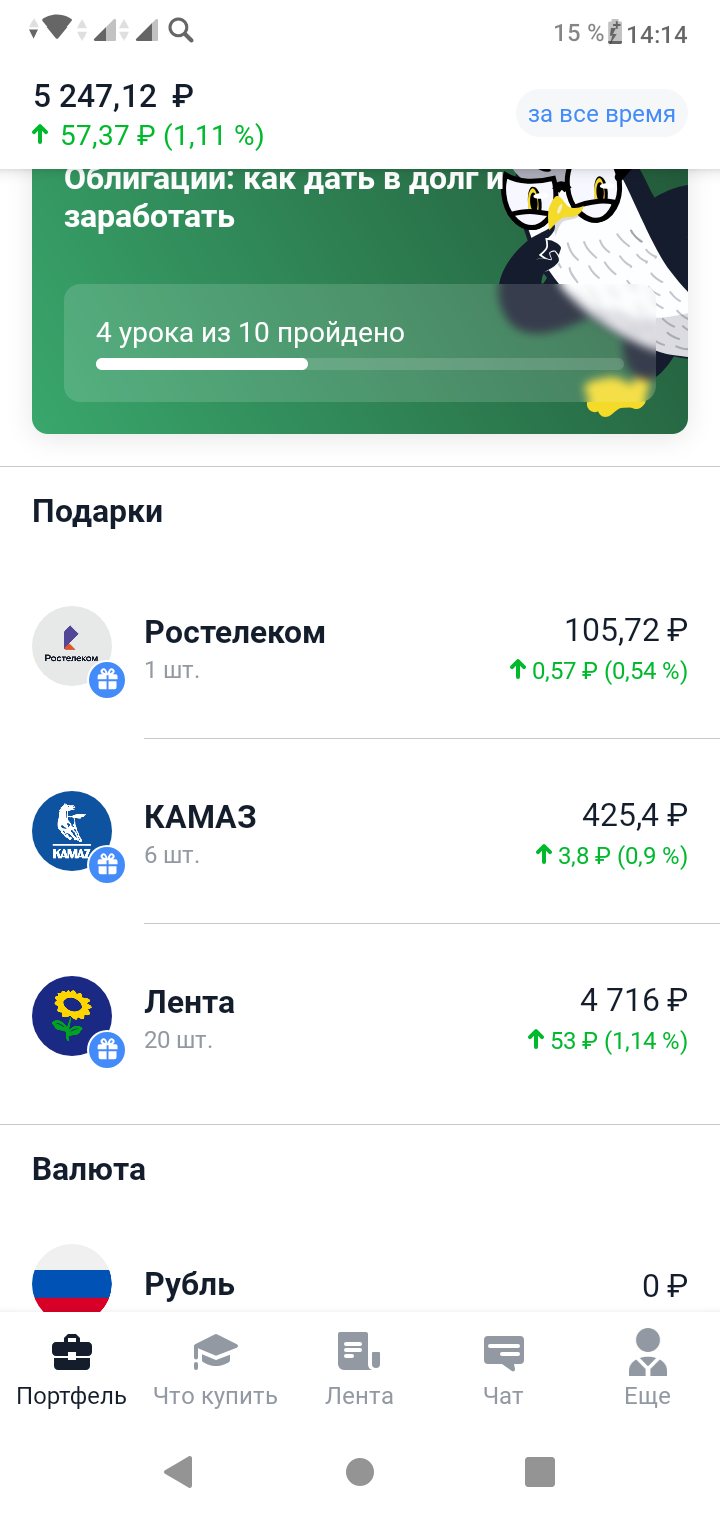Open the Ростелеком stock row

pyautogui.click(x=360, y=647)
